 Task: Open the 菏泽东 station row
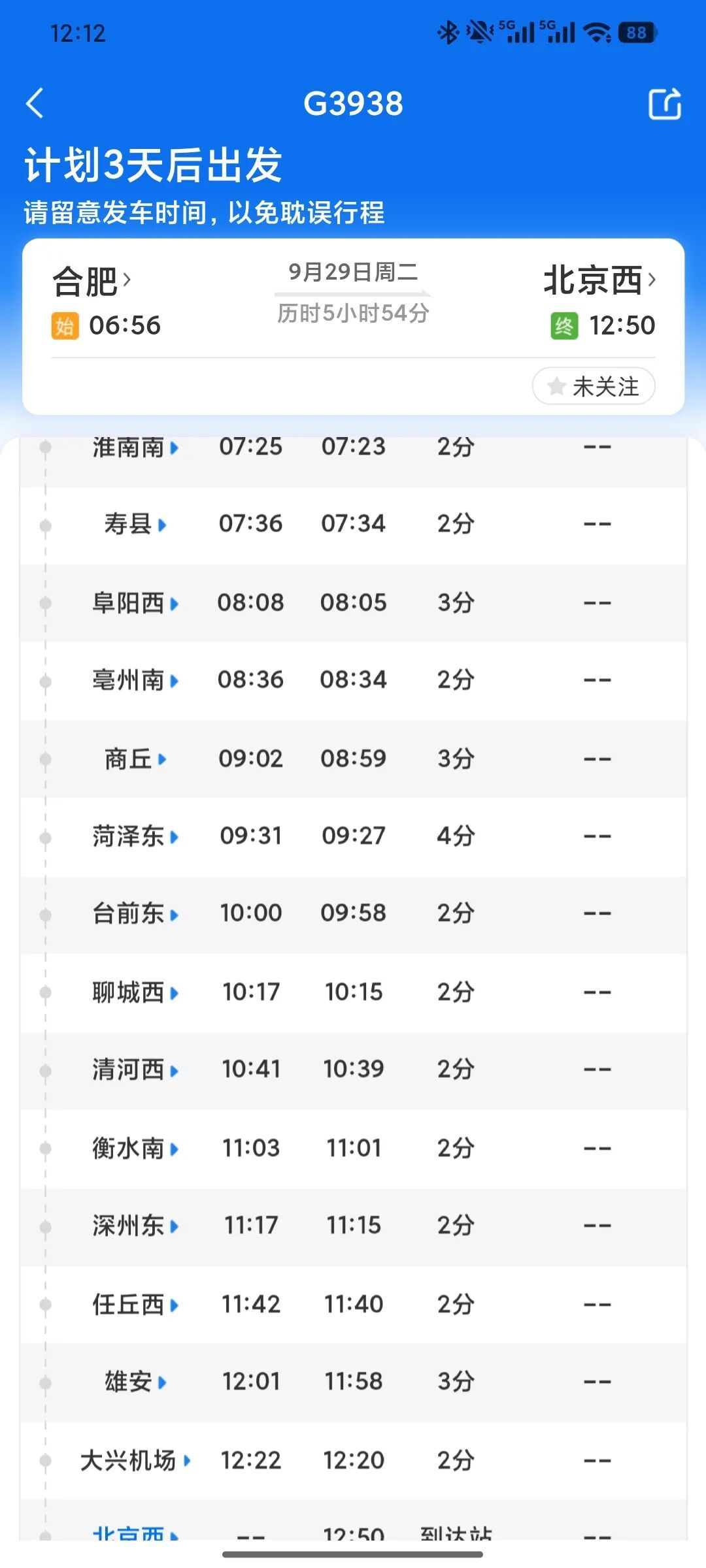[x=353, y=836]
